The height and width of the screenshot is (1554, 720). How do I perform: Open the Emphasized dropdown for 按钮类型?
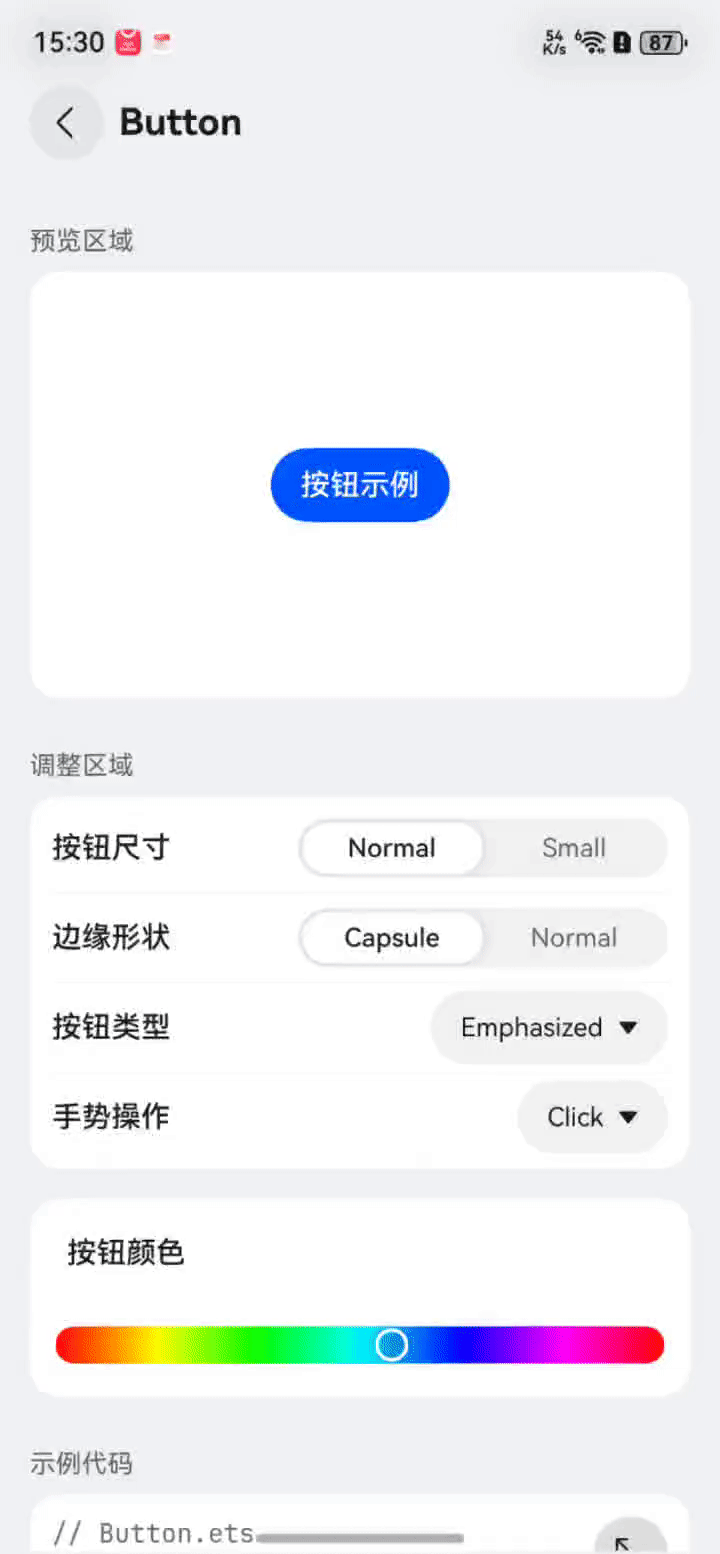(x=549, y=1028)
